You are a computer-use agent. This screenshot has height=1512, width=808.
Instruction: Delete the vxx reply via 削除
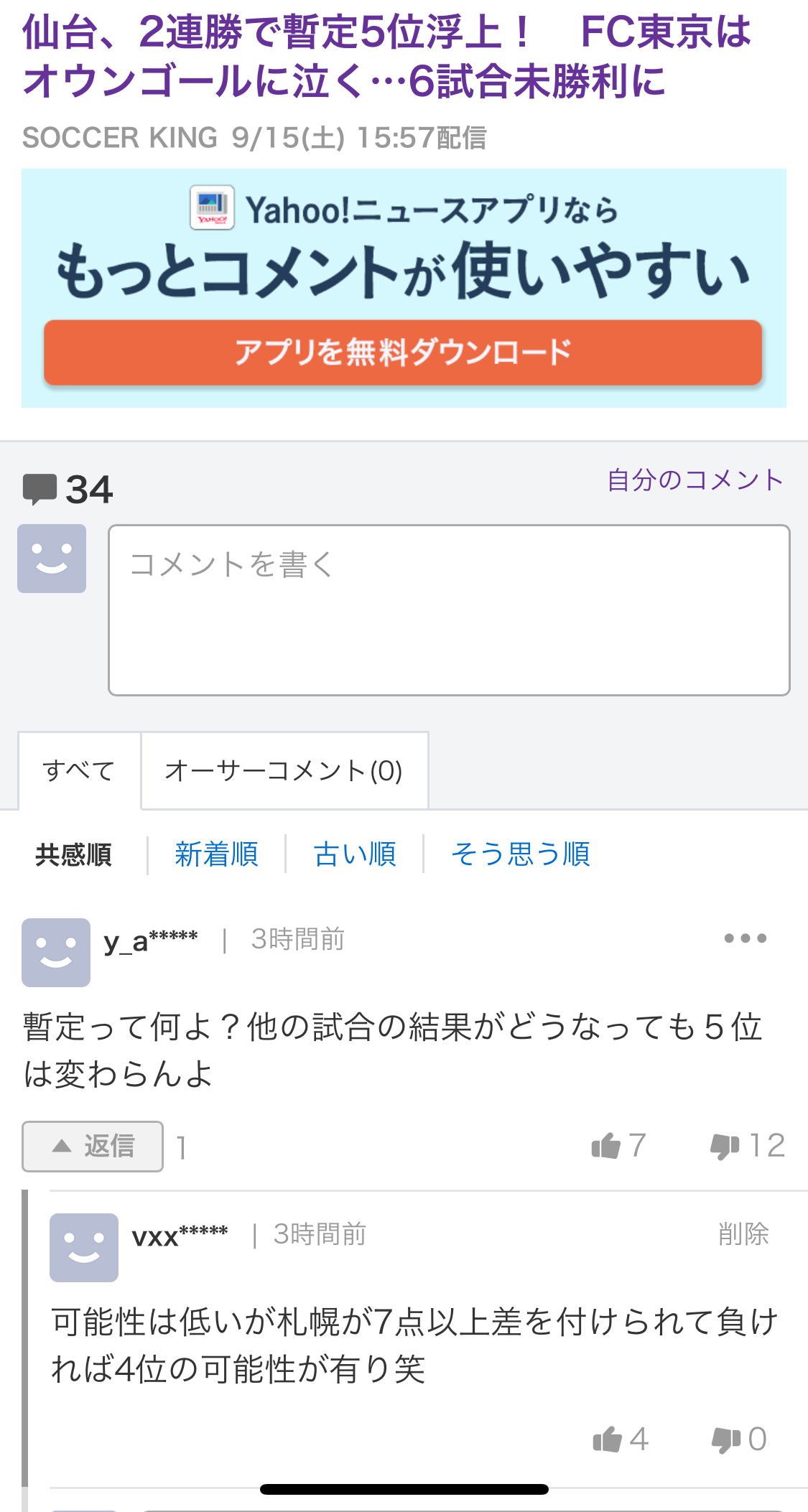point(743,1234)
